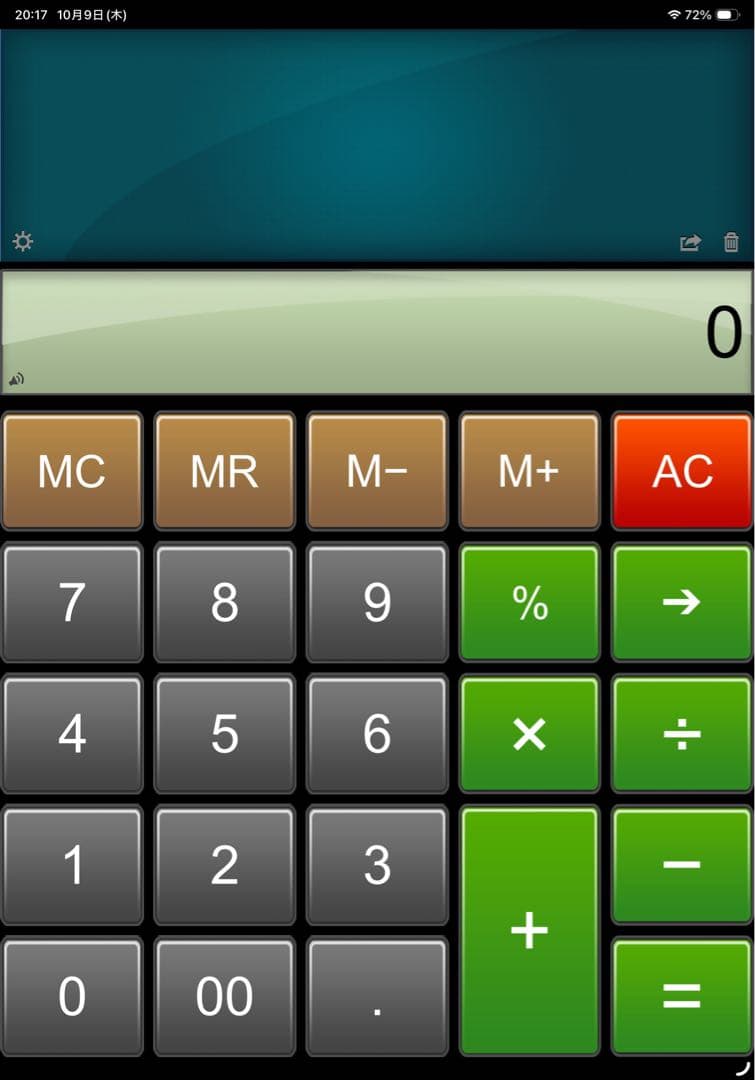Viewport: 755px width, 1080px height.
Task: Enter the digit 5
Action: (x=224, y=734)
